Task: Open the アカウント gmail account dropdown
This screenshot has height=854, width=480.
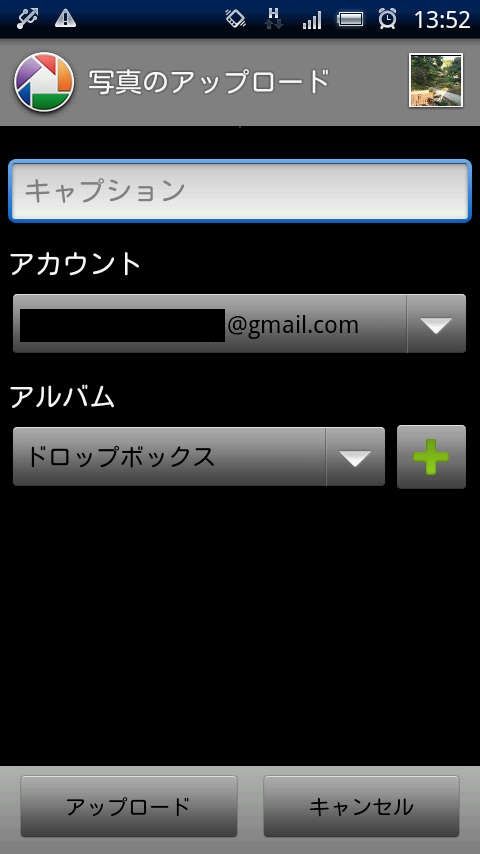Action: (239, 324)
